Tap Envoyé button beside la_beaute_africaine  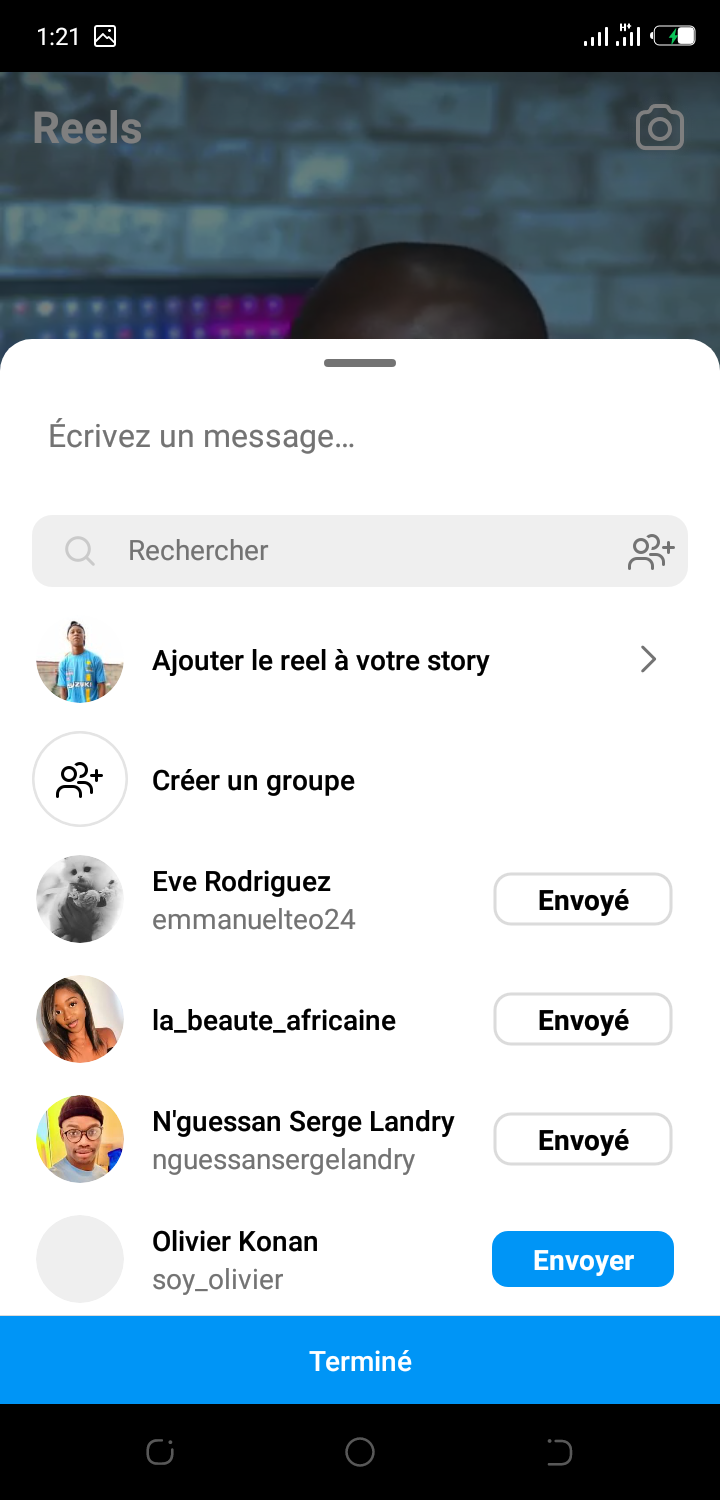(x=583, y=1020)
